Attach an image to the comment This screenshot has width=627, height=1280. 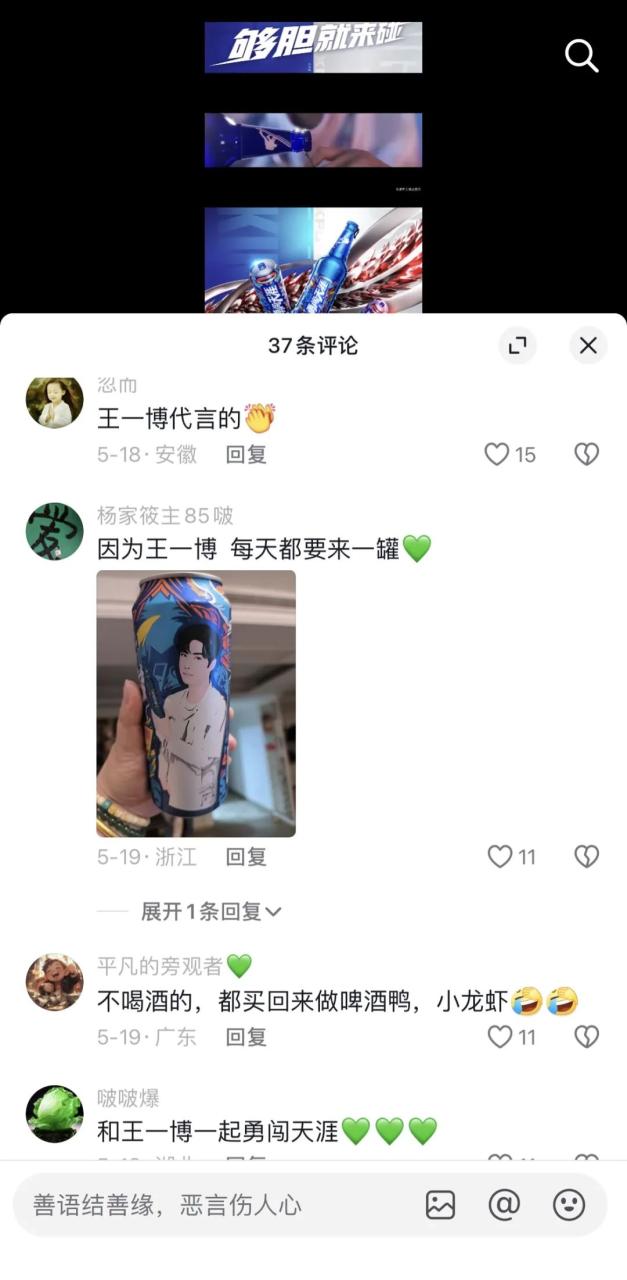coord(440,1205)
